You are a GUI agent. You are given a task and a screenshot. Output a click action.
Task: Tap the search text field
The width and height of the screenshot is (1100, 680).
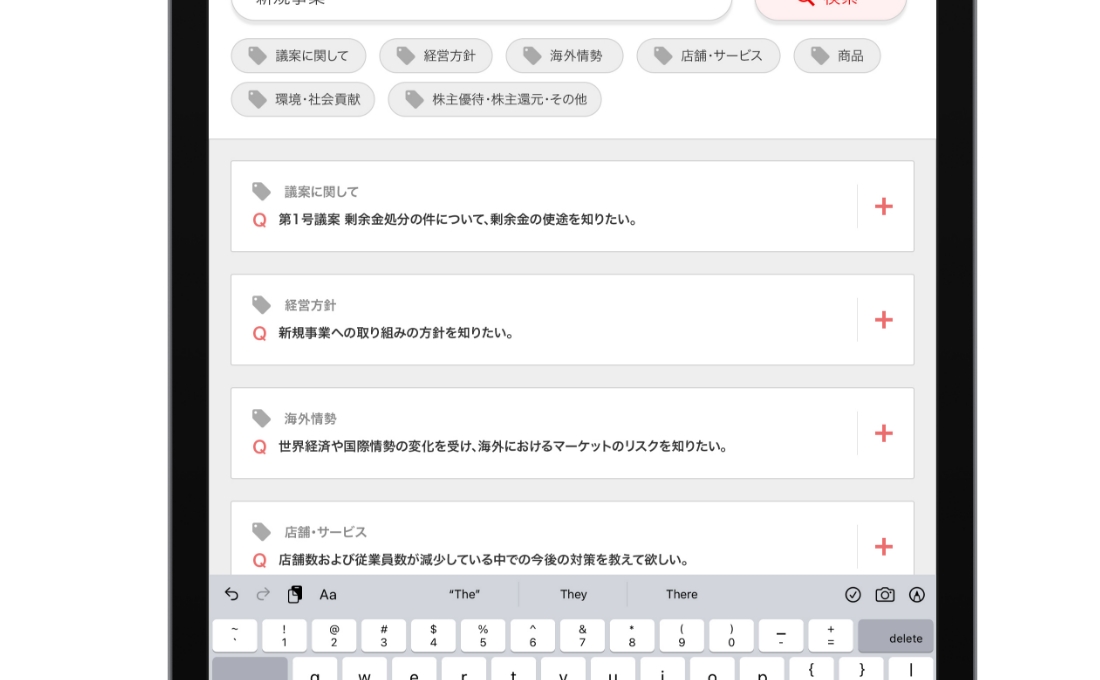pyautogui.click(x=480, y=6)
